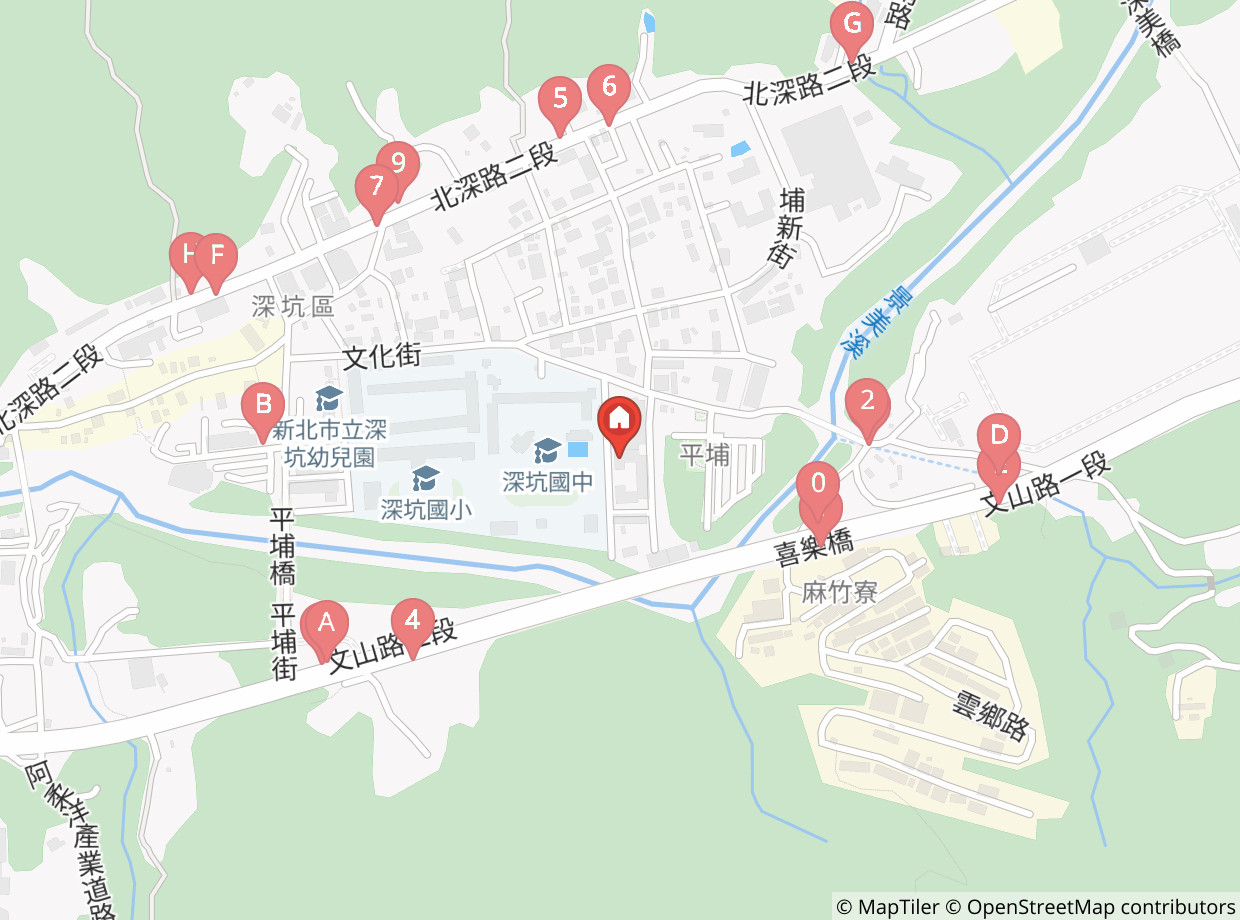This screenshot has height=920, width=1240.
Task: Select marker 9 on the map
Action: click(x=398, y=168)
